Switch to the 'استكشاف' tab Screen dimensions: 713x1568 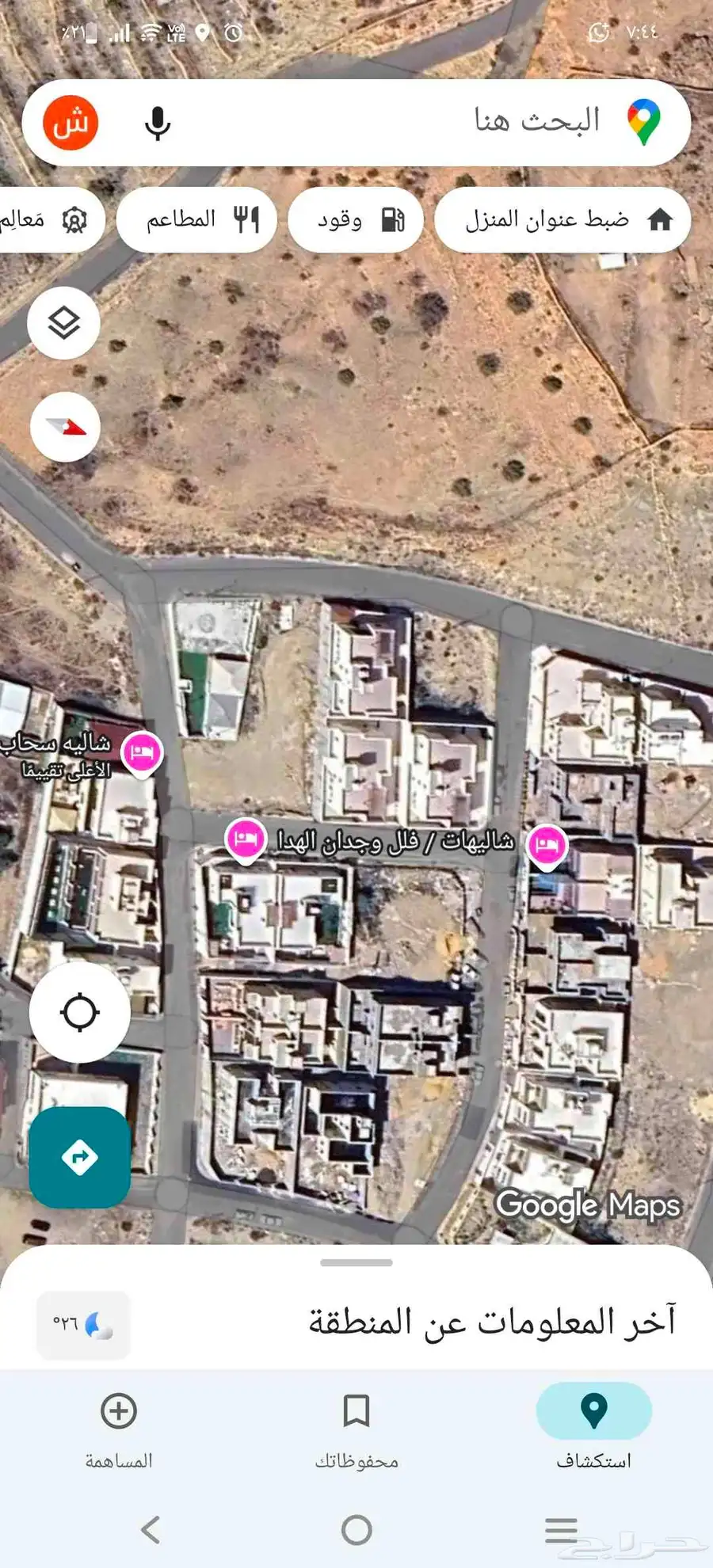pyautogui.click(x=593, y=1425)
